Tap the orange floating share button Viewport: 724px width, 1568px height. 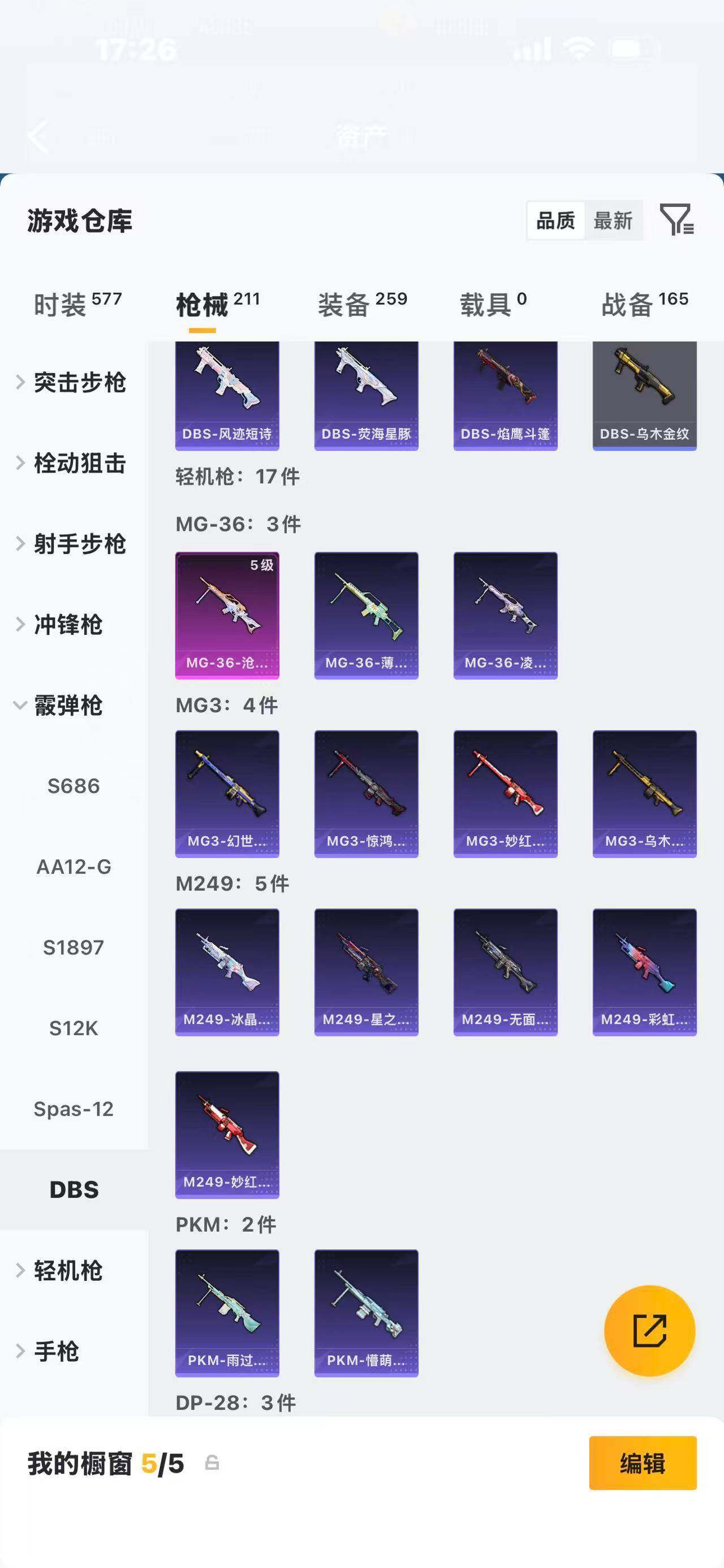(x=649, y=1330)
